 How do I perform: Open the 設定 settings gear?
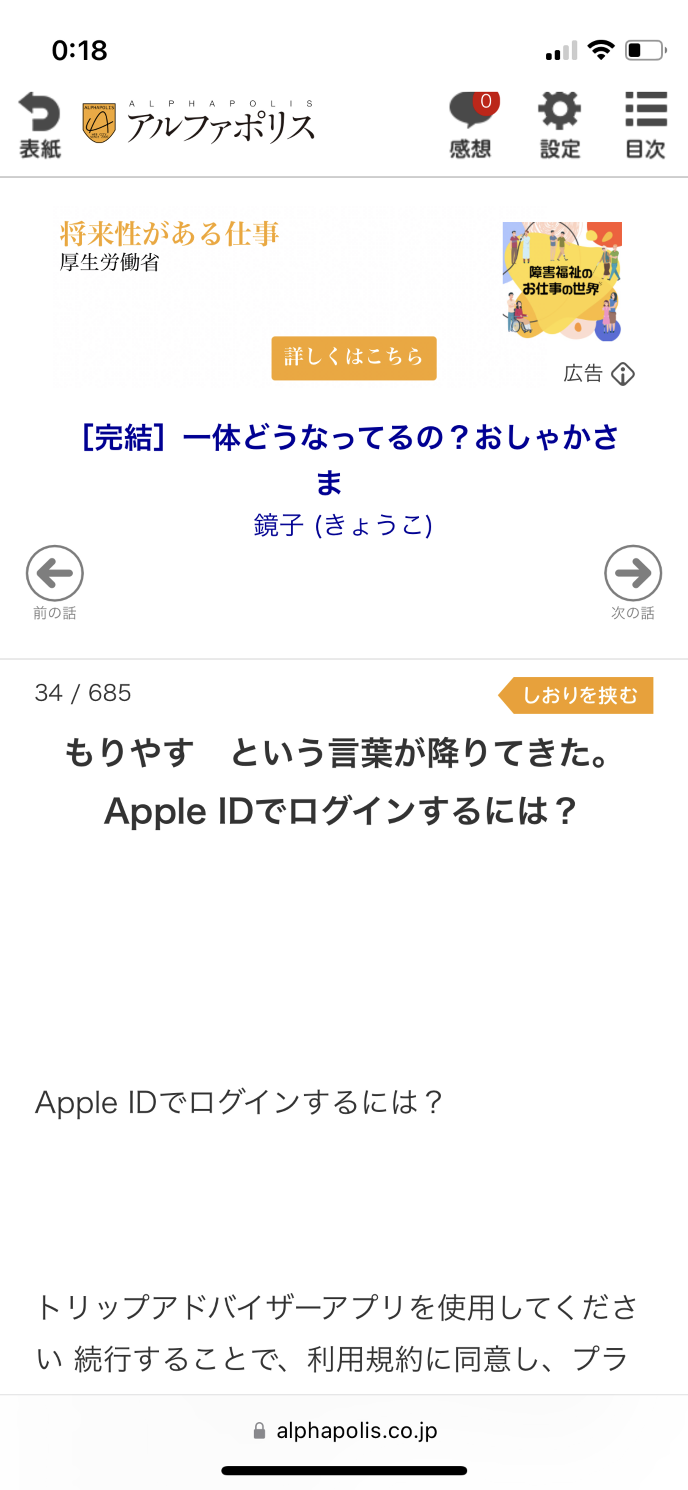coord(560,125)
